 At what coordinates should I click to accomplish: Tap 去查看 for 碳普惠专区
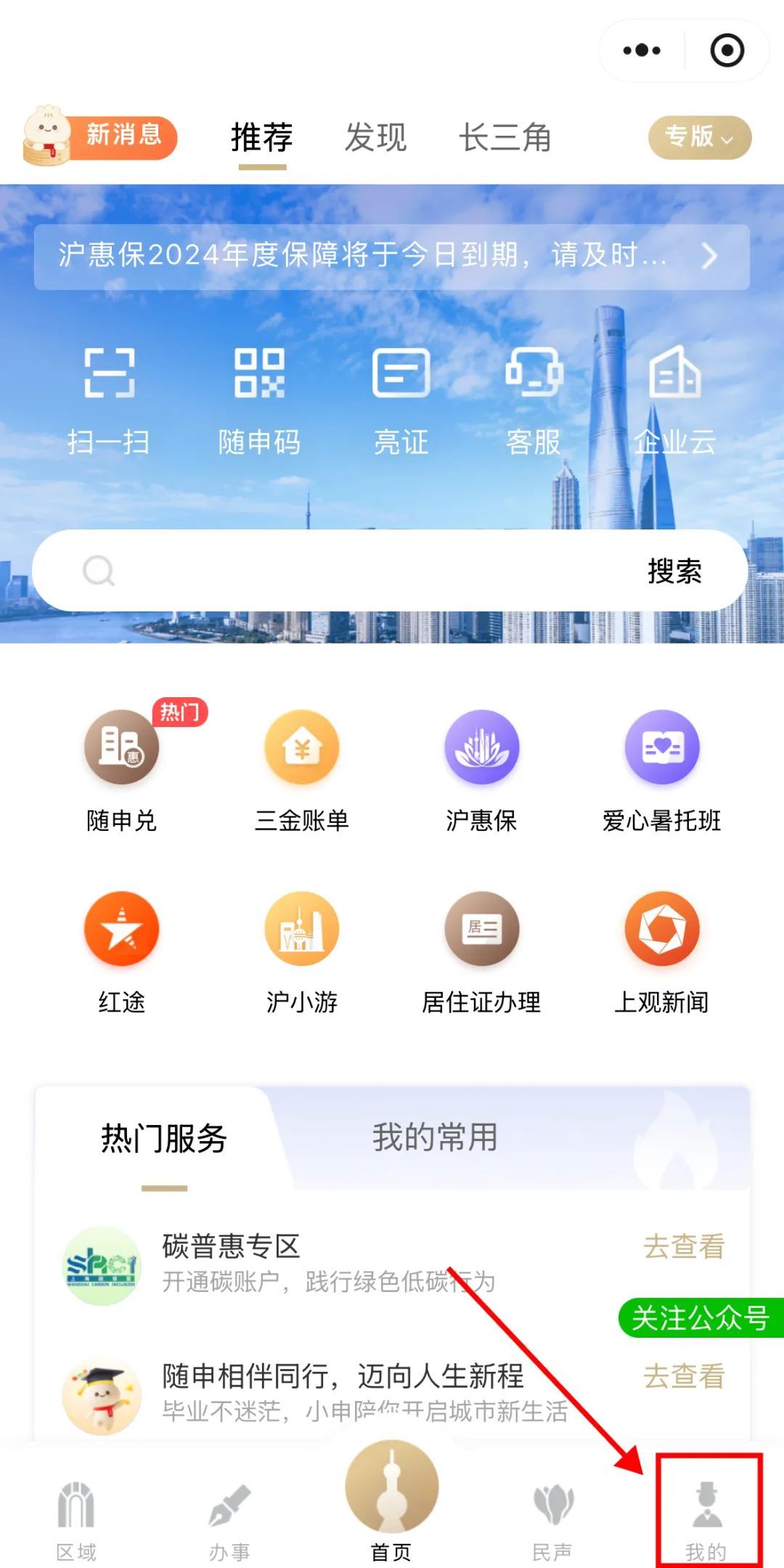[x=683, y=1246]
